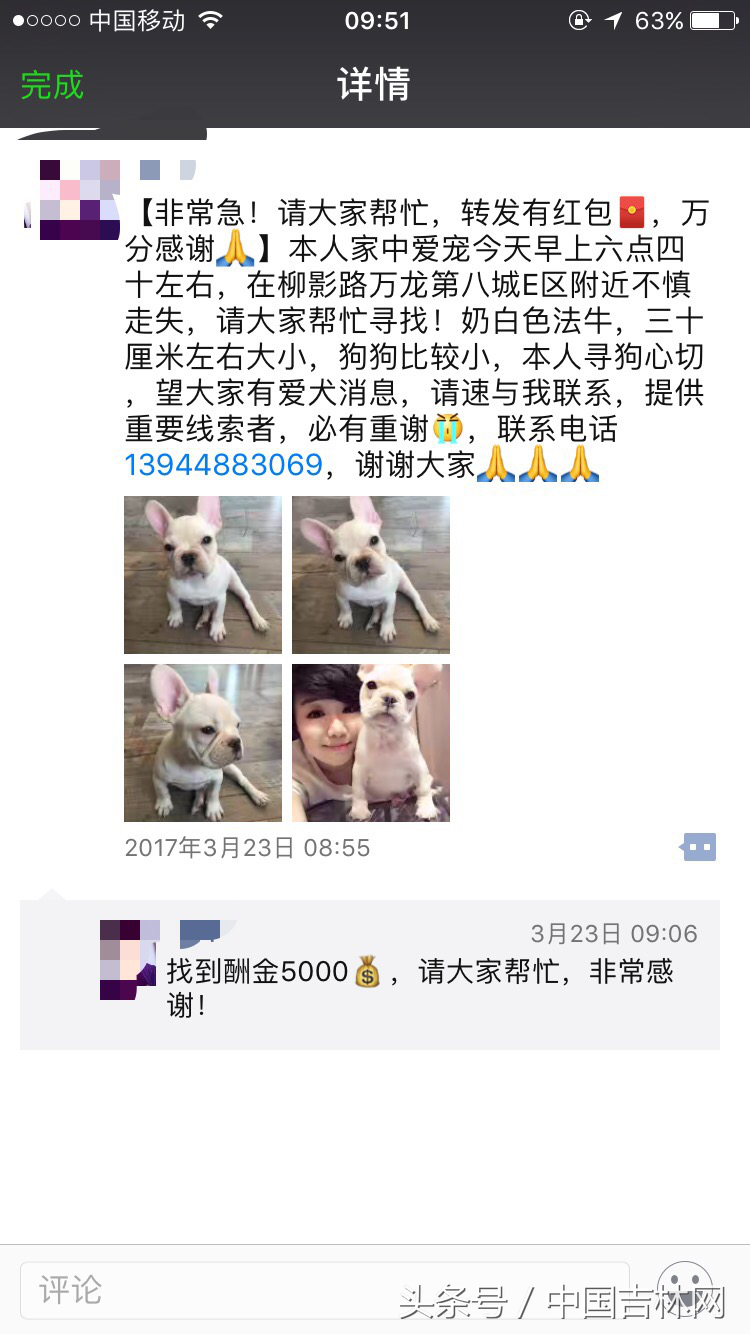Open the emoji picker in the comment bar
This screenshot has height=1334, width=750.
point(685,1290)
